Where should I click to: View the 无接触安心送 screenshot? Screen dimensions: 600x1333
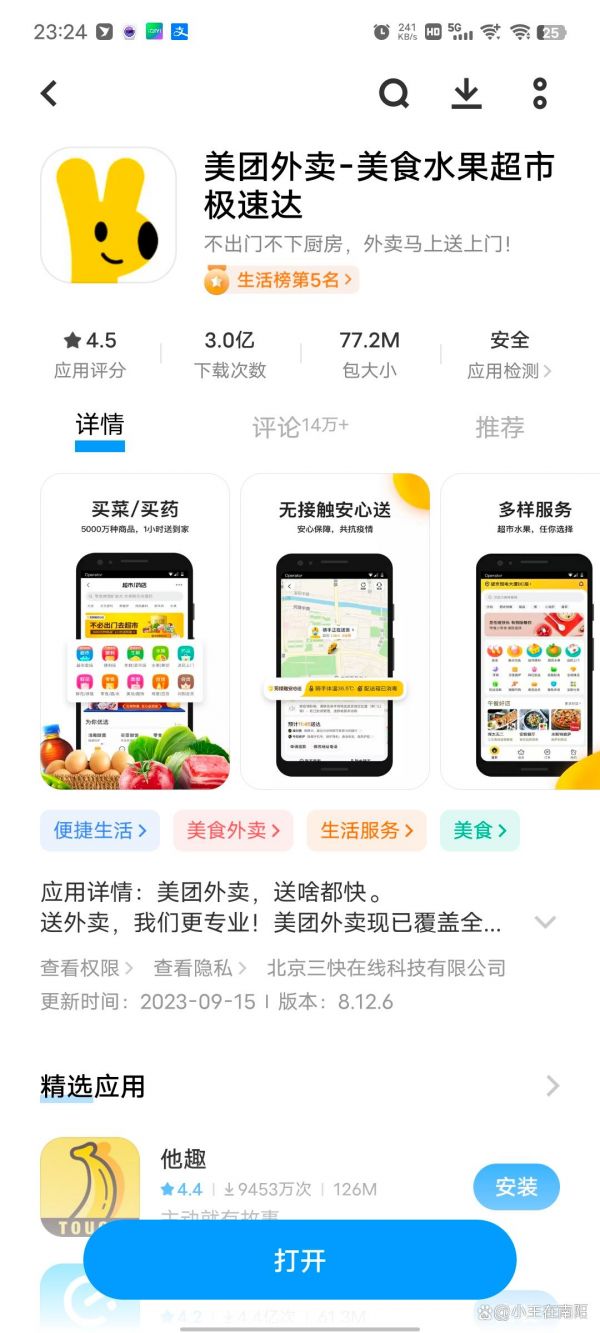[x=335, y=631]
